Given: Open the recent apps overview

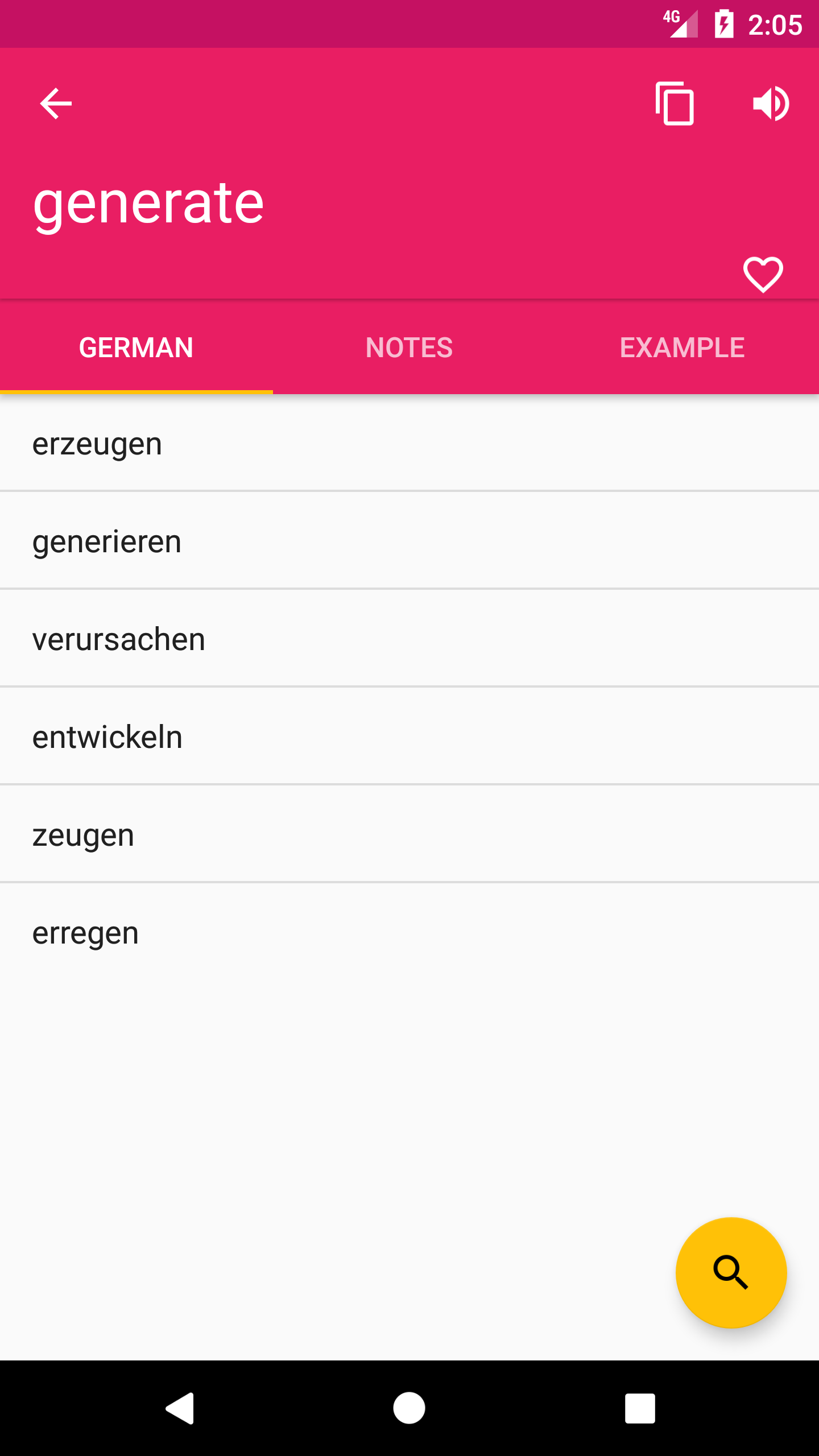Looking at the screenshot, I should tap(640, 1408).
